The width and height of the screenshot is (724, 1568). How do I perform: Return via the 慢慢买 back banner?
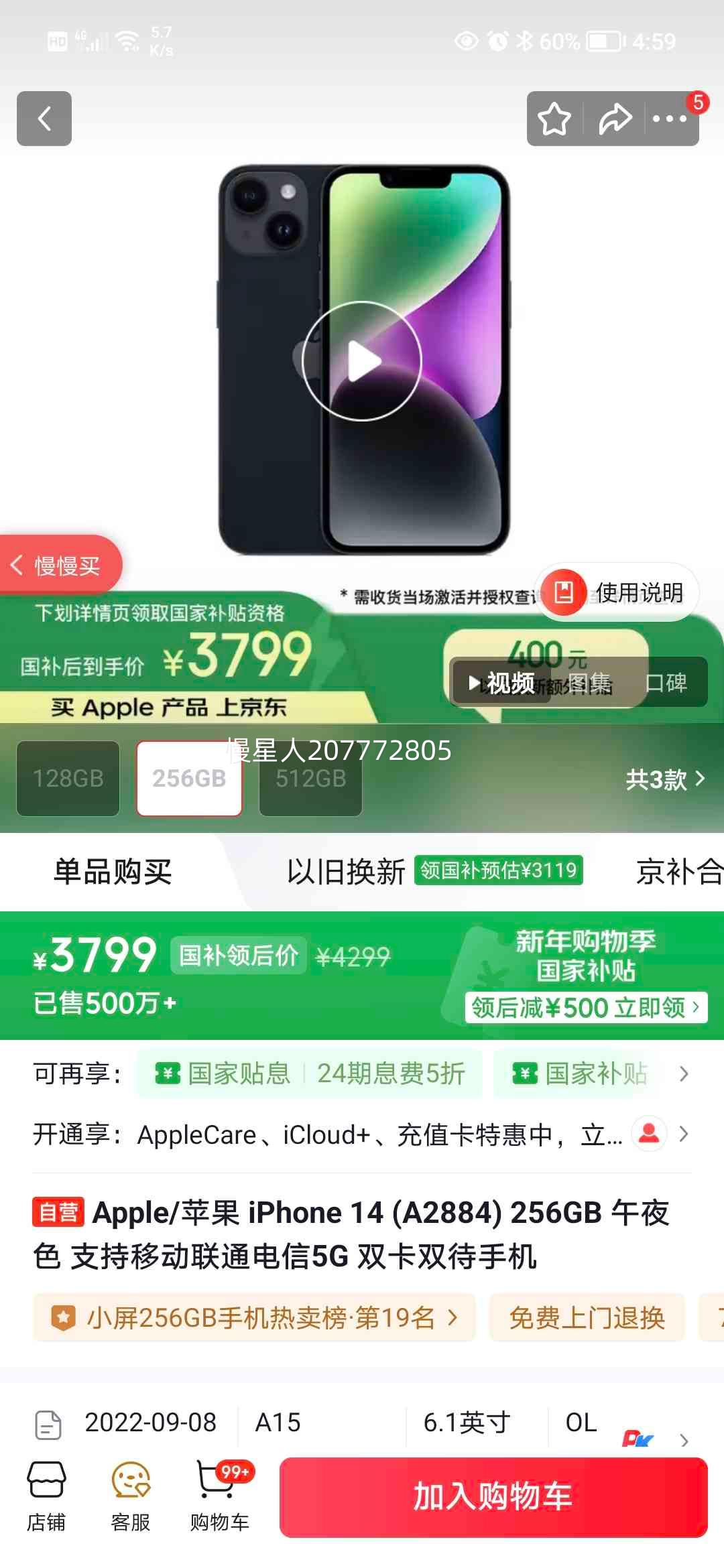[x=60, y=565]
